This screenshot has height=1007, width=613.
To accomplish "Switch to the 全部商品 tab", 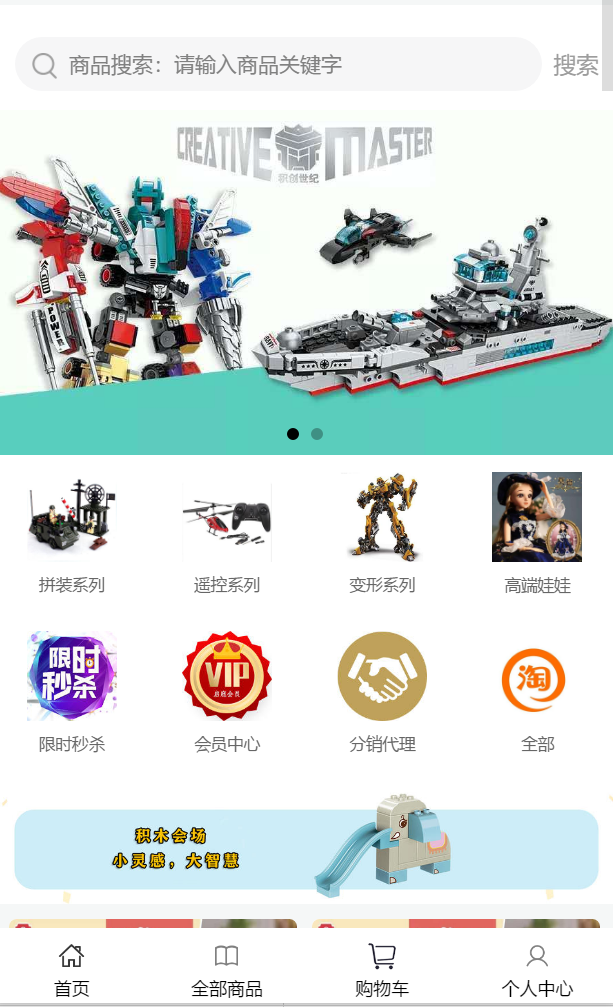I will tap(227, 970).
